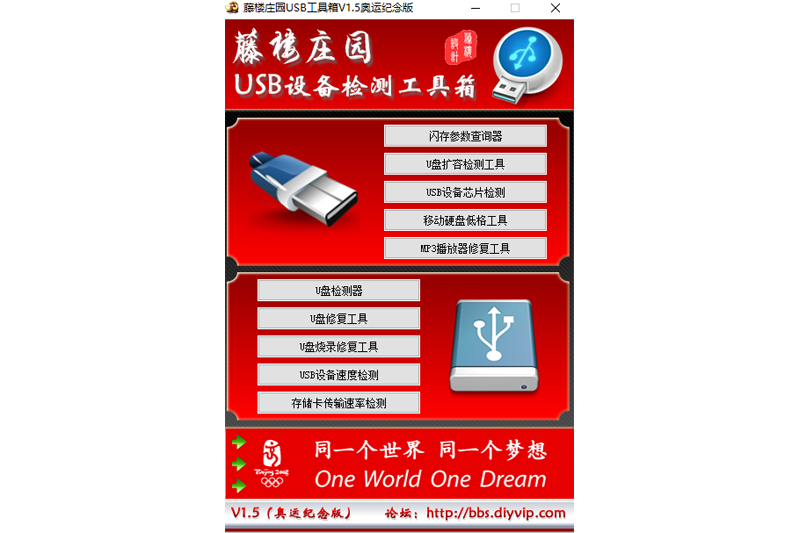Start 移动硬盘低格工具
Viewport: 800px width, 533px height.
coord(465,220)
